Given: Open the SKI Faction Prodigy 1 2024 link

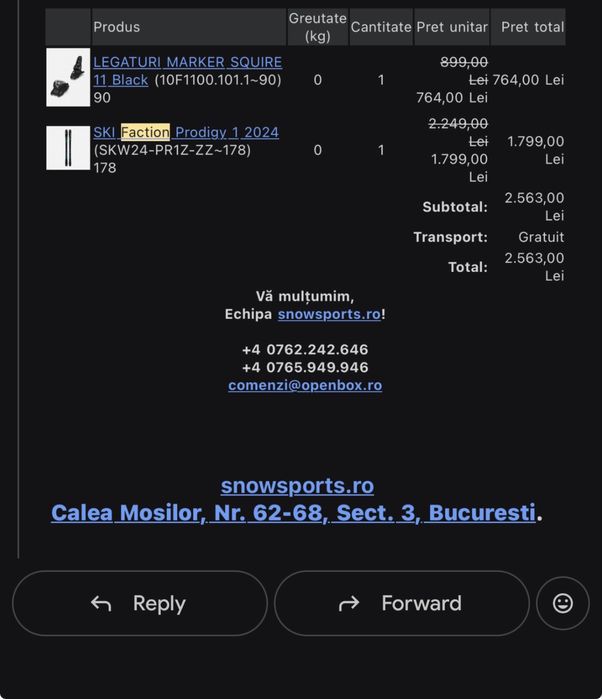Looking at the screenshot, I should pyautogui.click(x=186, y=132).
